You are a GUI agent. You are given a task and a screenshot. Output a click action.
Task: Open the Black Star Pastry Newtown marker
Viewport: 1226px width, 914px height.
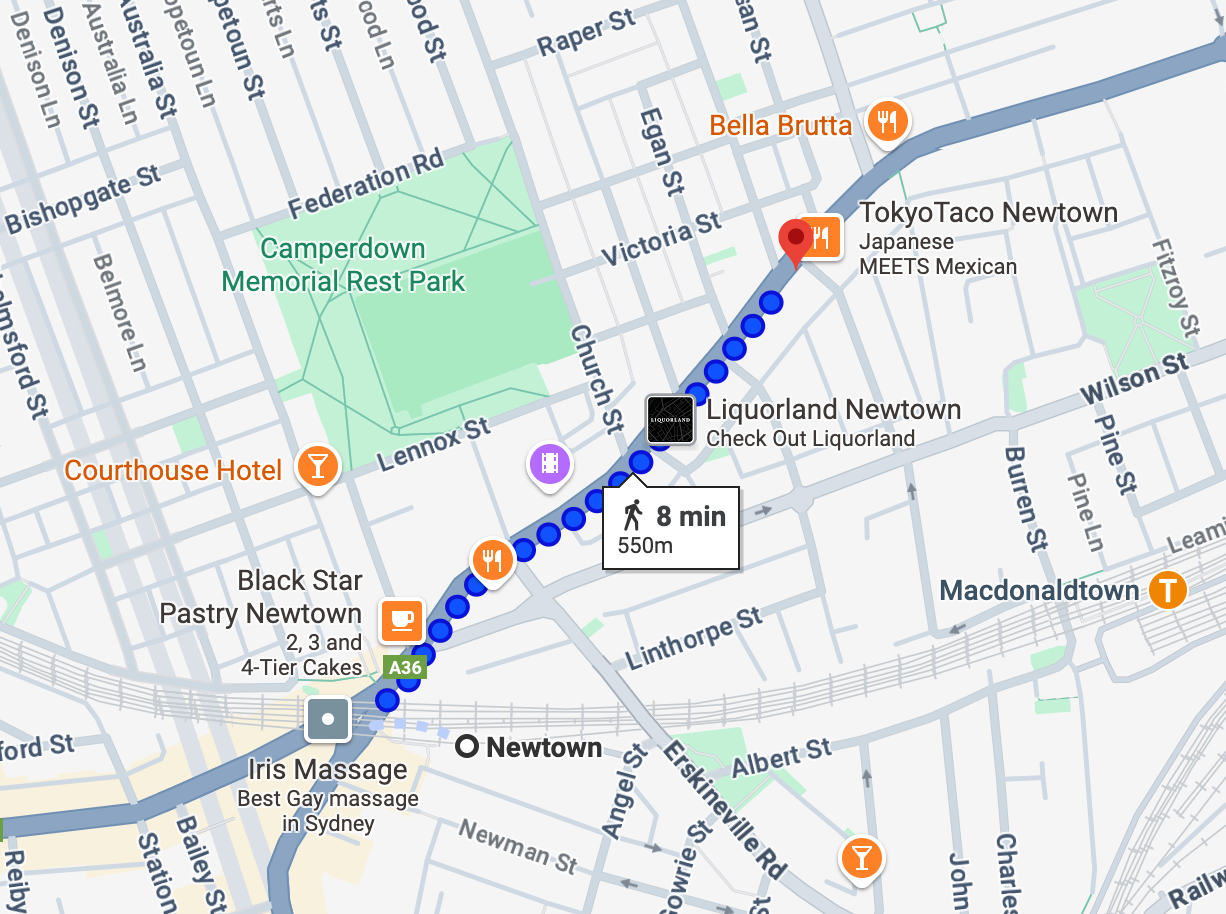pyautogui.click(x=401, y=620)
